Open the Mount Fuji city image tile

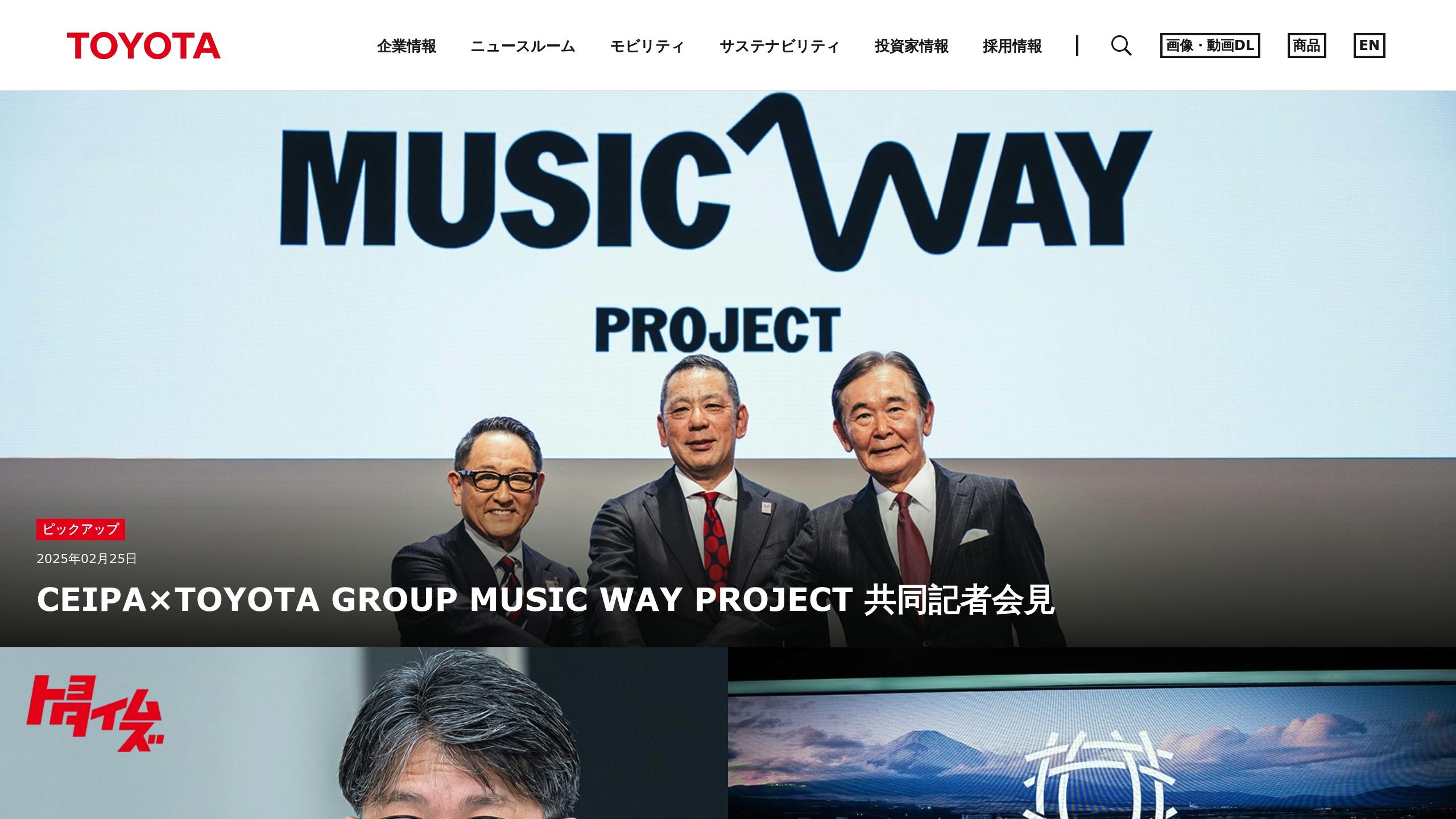coord(1092,734)
